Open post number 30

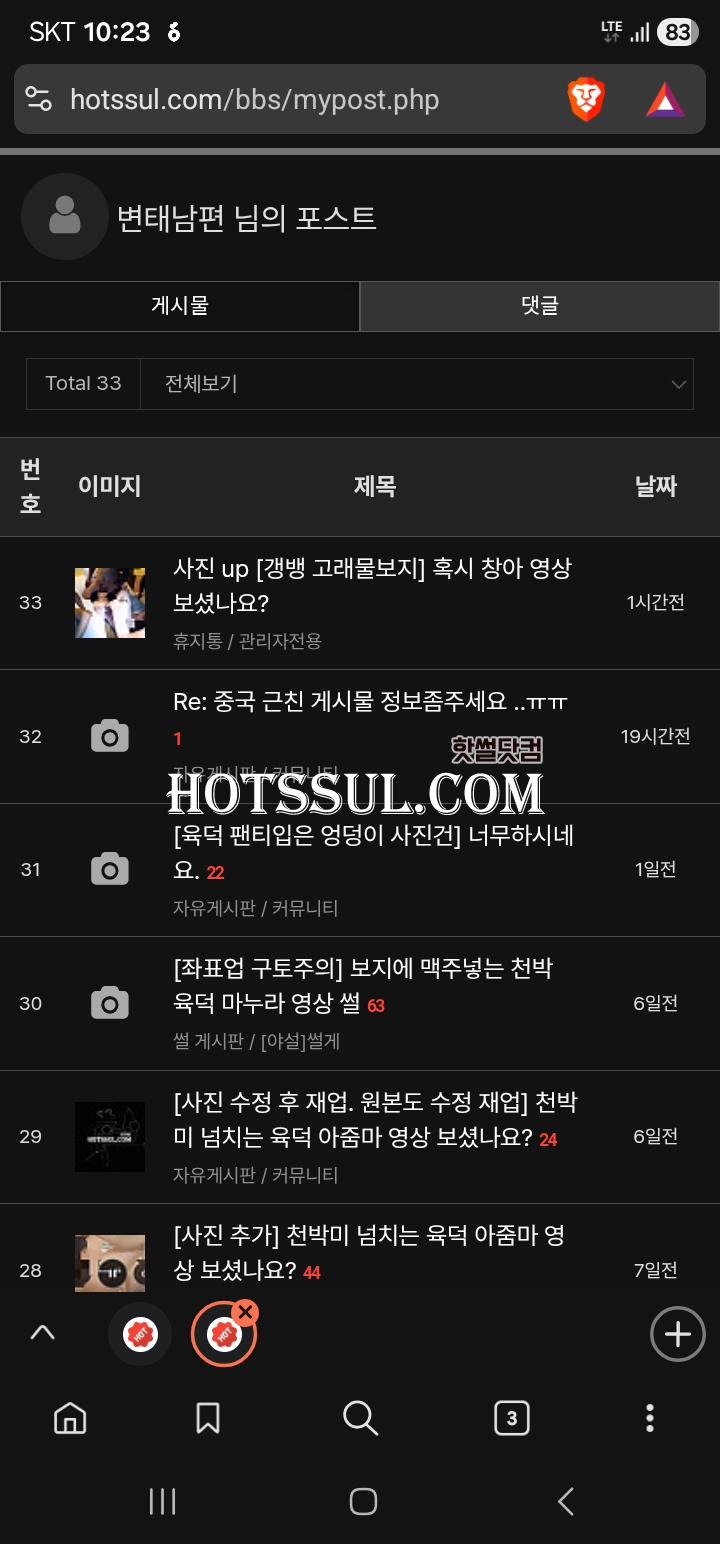(x=362, y=985)
